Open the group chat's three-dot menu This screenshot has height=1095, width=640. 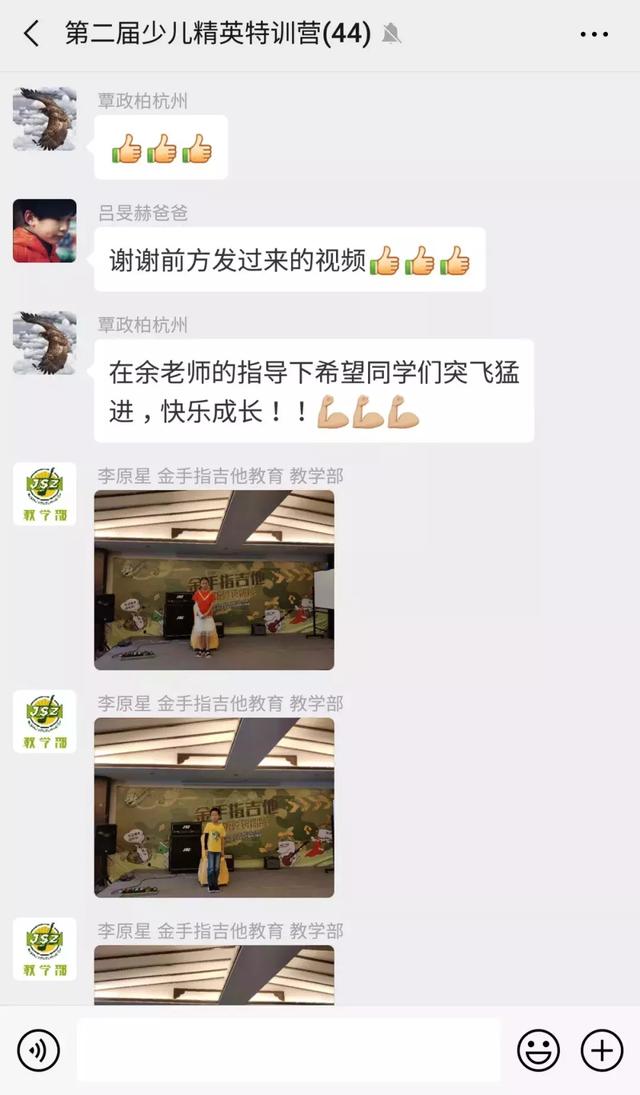[594, 34]
